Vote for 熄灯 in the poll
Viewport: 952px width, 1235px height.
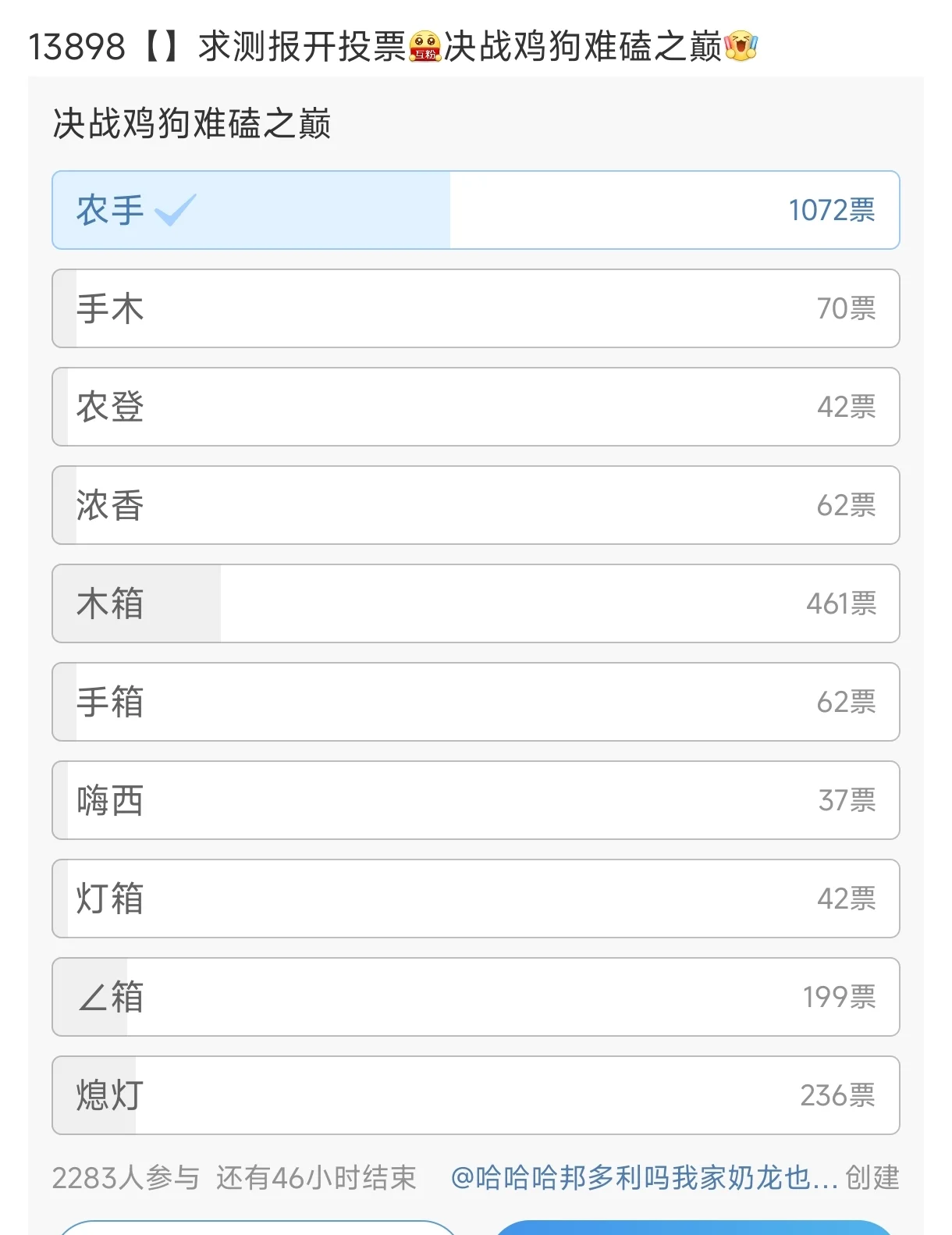pyautogui.click(x=475, y=1095)
